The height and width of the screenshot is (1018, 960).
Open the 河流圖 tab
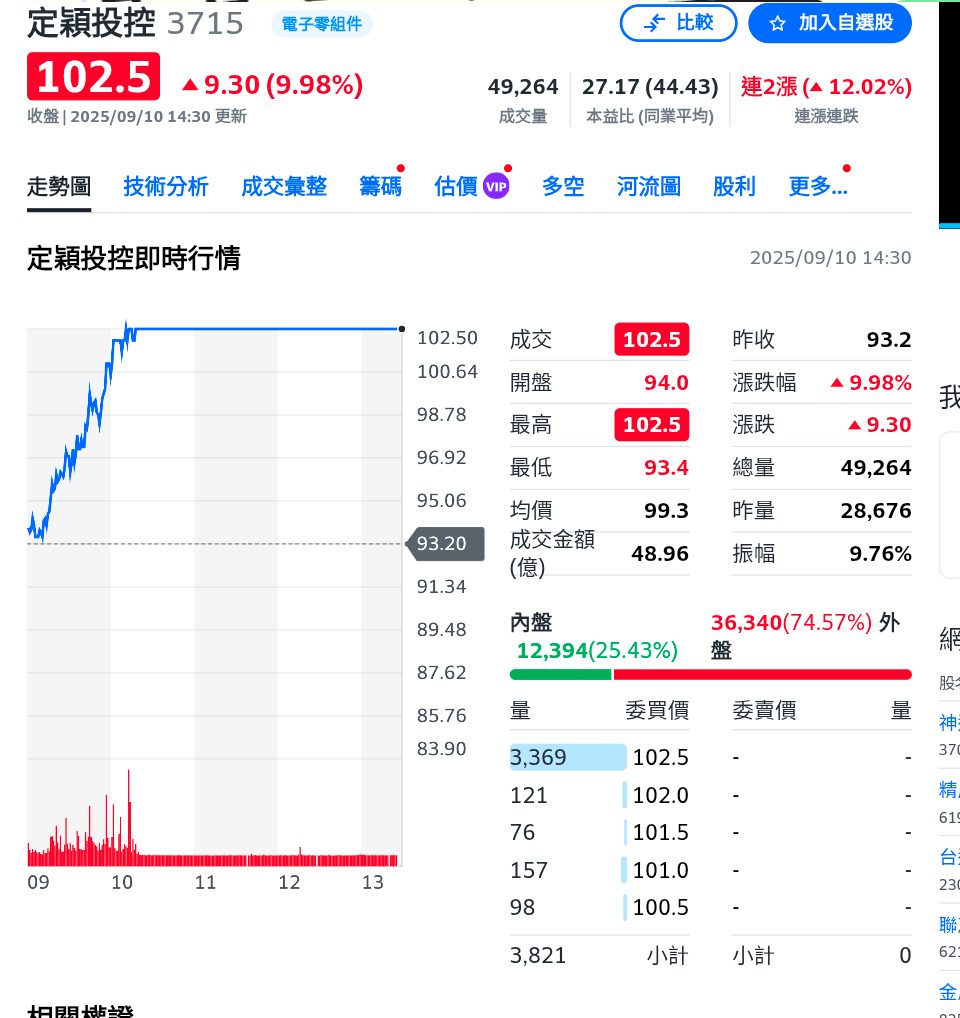[648, 186]
